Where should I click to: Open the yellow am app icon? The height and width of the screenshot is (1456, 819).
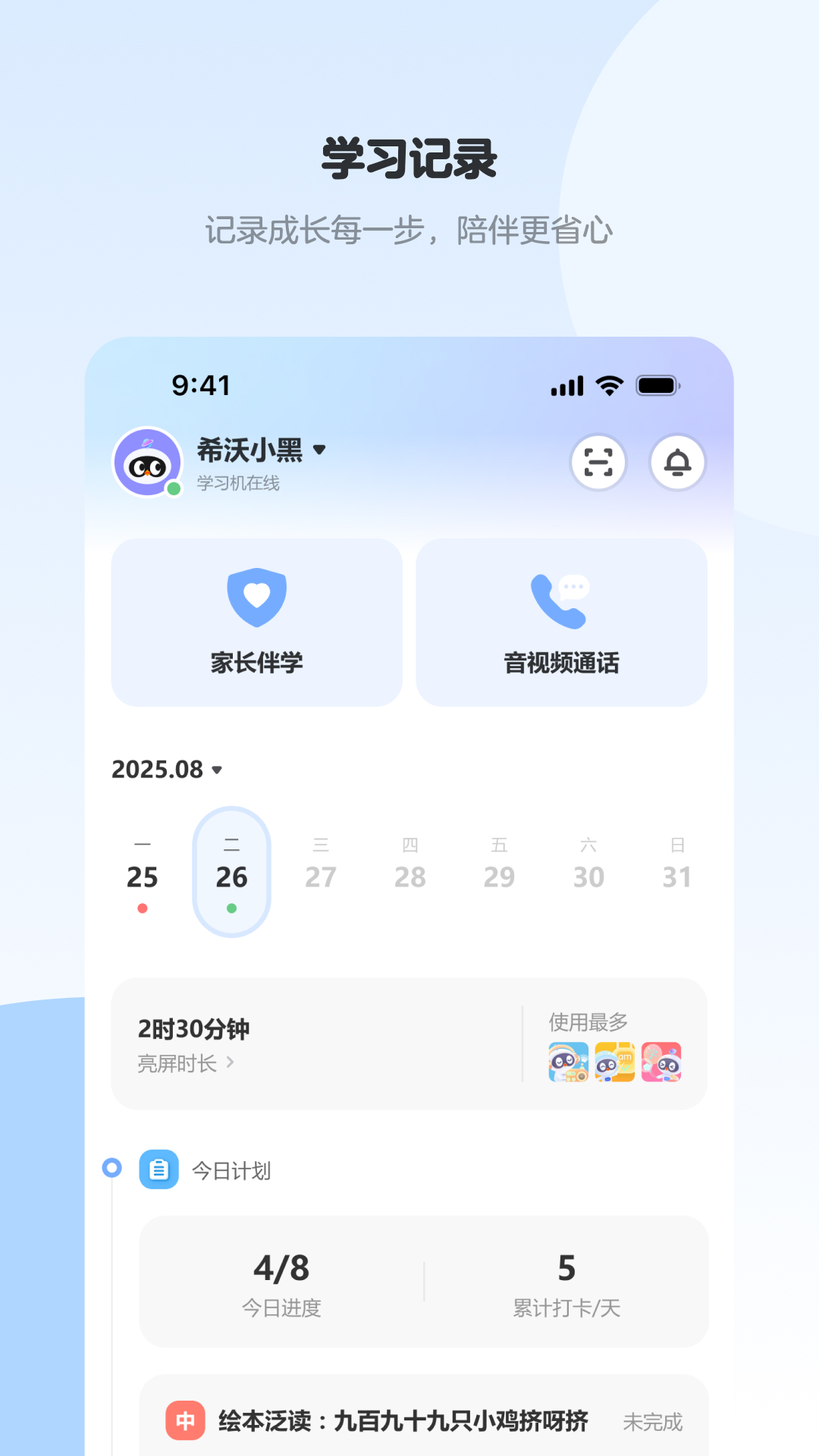click(x=615, y=1061)
